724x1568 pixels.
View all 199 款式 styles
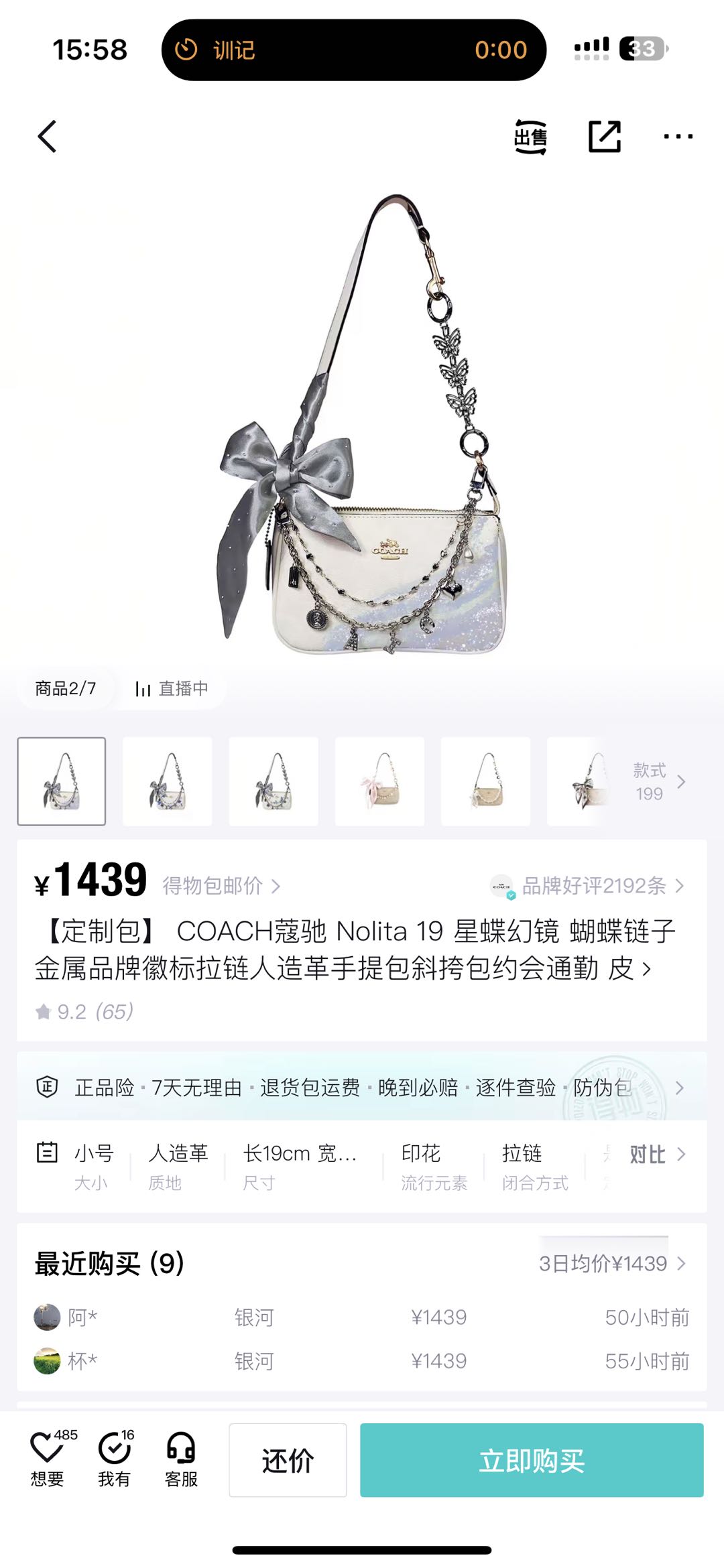tap(658, 781)
